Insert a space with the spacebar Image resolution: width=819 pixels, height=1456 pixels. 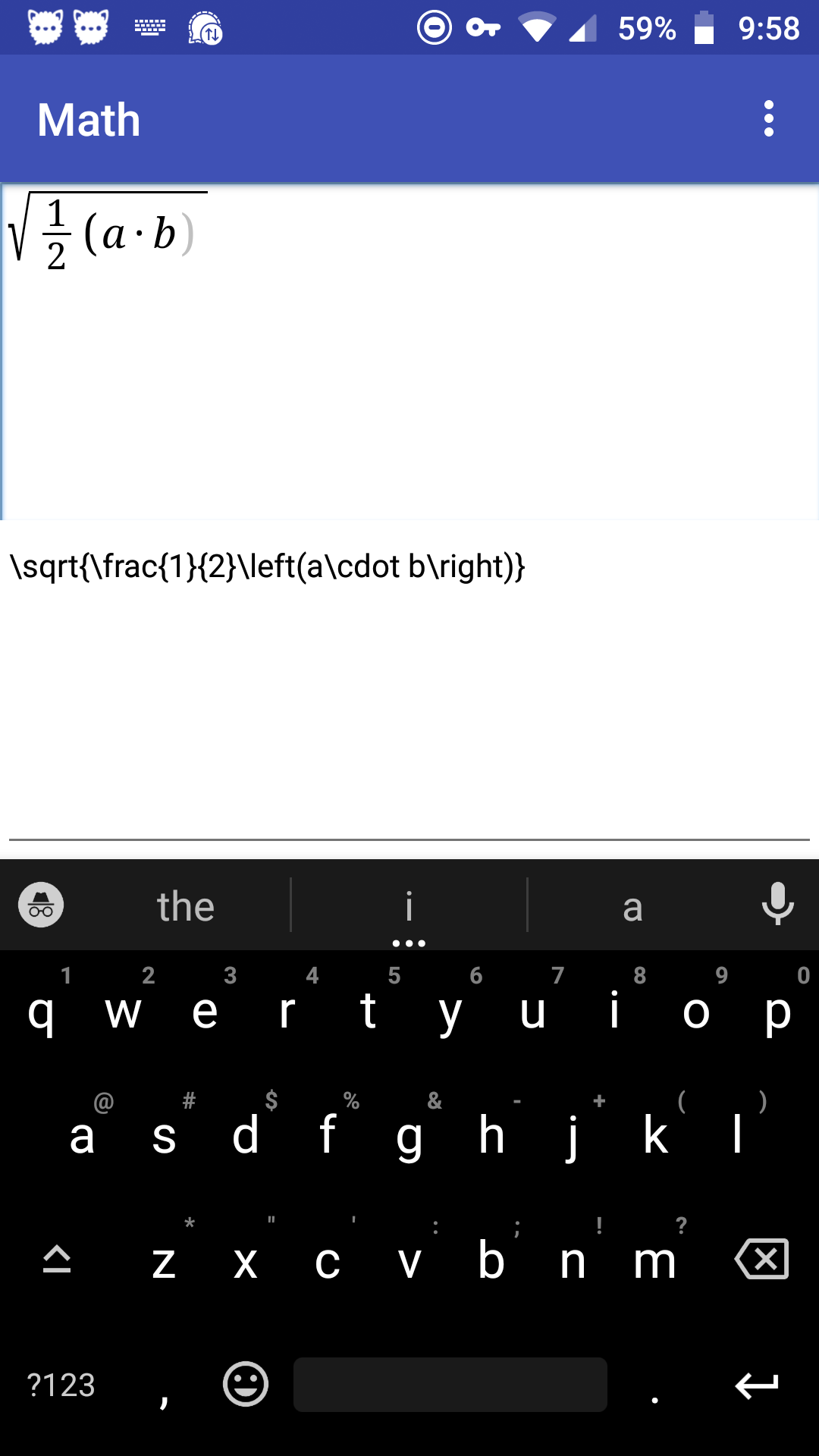click(450, 1385)
